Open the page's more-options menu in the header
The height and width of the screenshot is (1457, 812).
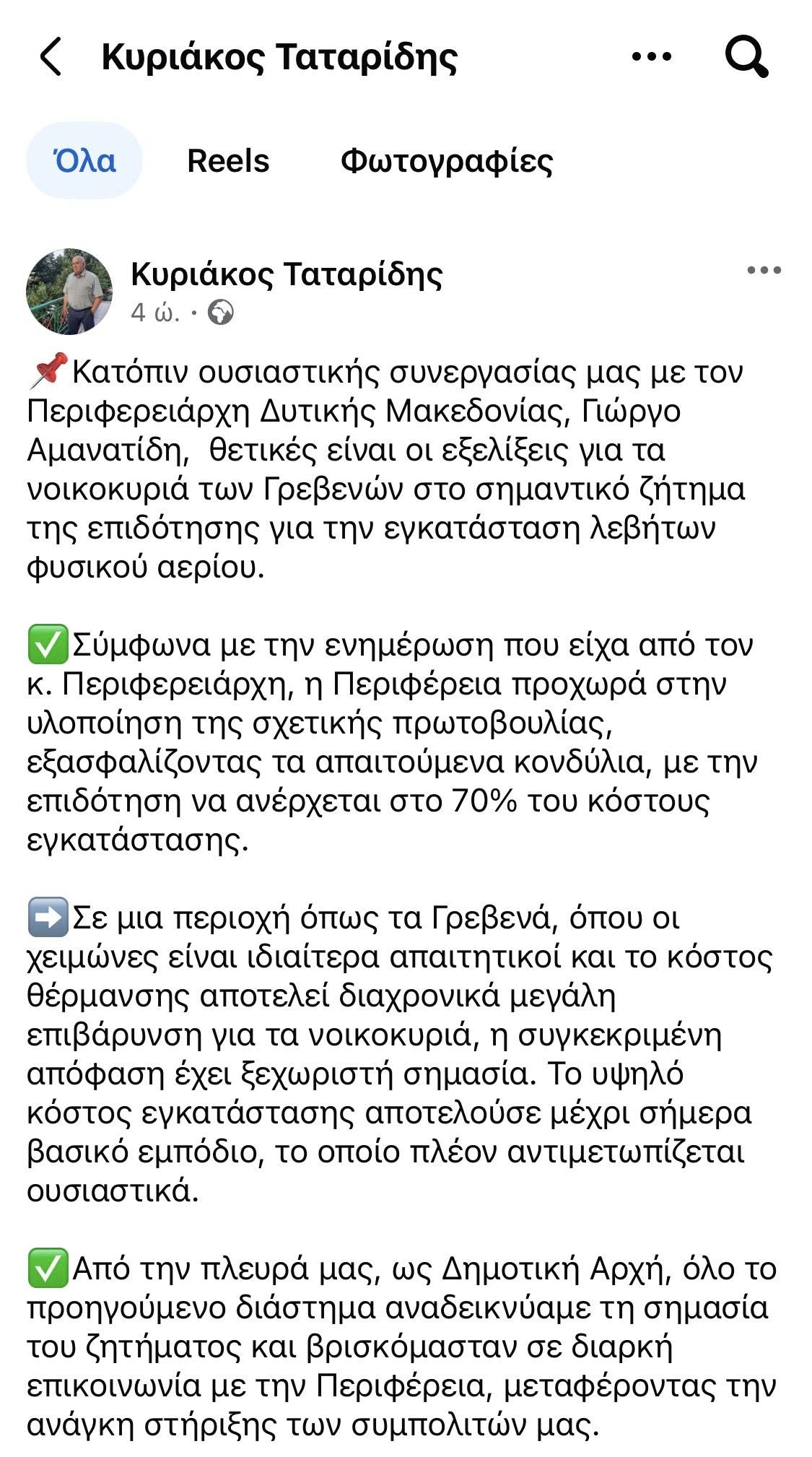pyautogui.click(x=651, y=56)
